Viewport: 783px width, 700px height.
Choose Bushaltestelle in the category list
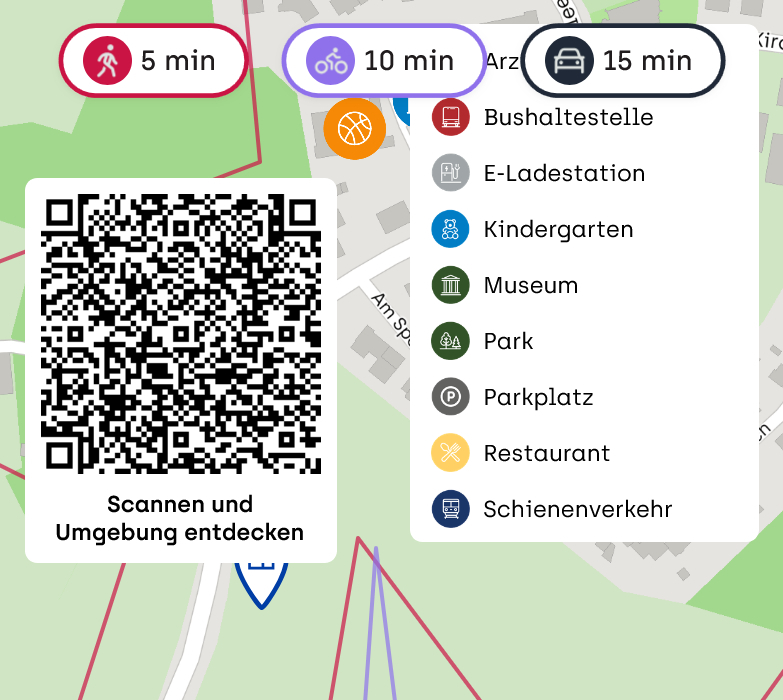coord(567,117)
